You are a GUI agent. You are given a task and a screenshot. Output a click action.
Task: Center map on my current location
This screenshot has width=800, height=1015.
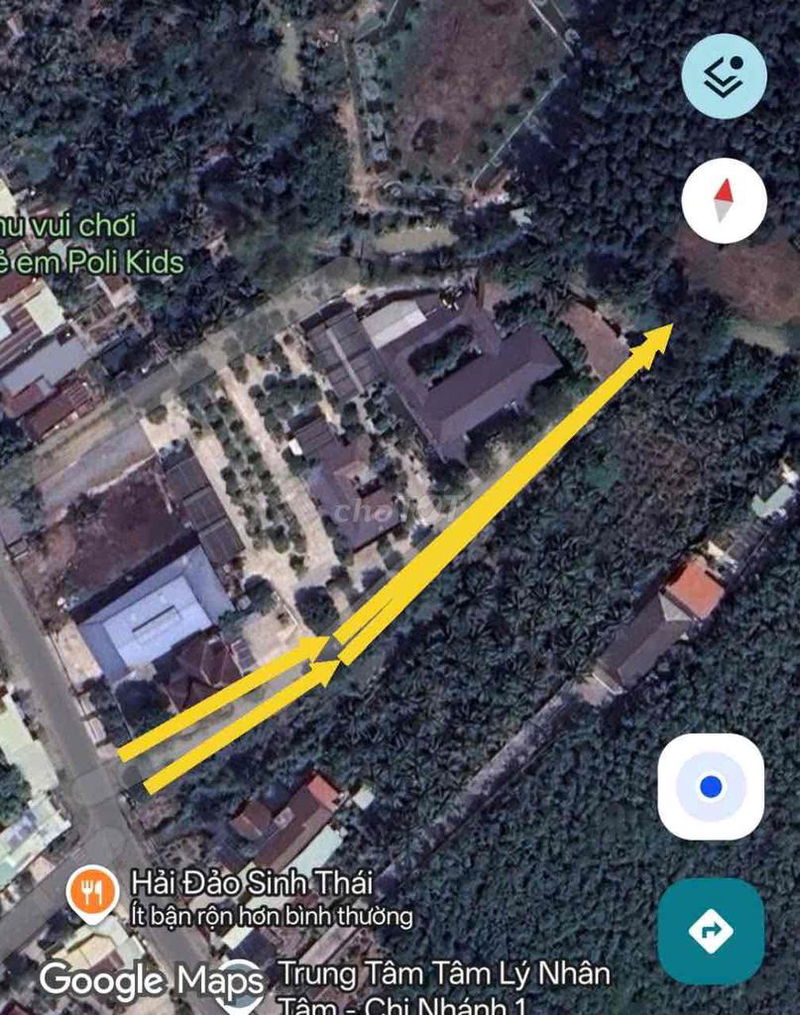pos(711,787)
